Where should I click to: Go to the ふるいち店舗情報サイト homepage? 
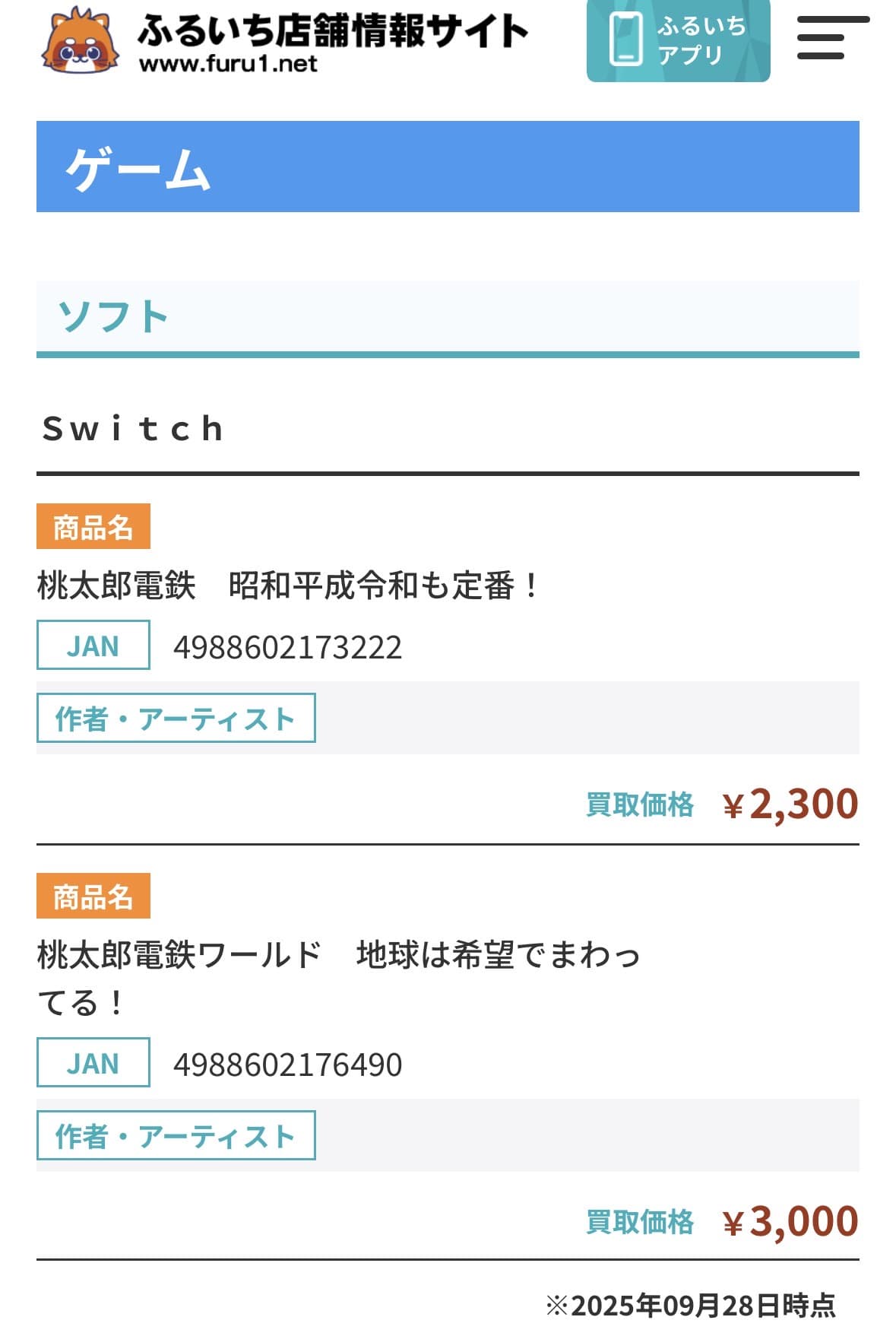pos(285,41)
